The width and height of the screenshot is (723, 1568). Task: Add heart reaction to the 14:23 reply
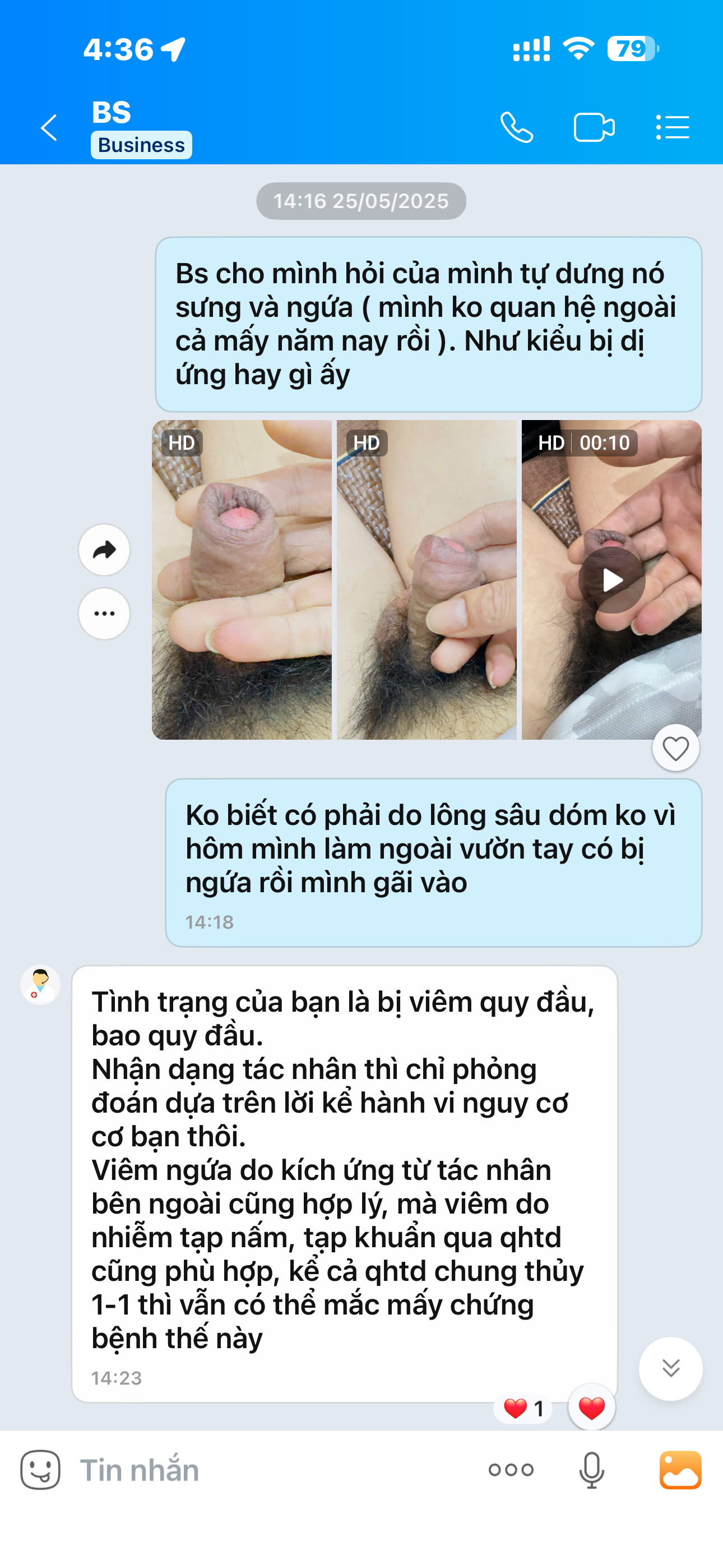click(591, 1408)
